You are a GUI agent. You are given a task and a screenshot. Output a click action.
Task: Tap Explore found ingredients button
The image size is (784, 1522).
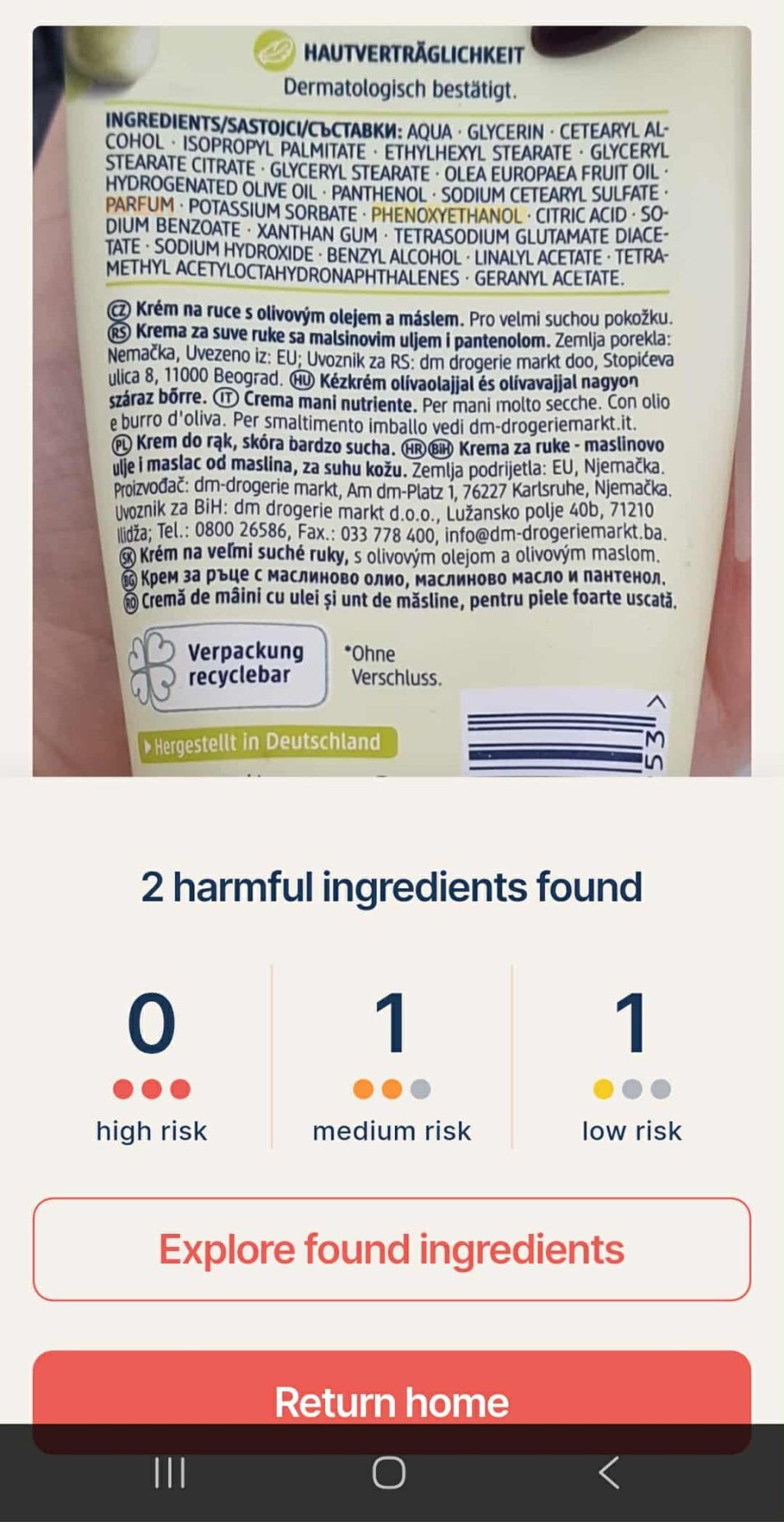(392, 1249)
